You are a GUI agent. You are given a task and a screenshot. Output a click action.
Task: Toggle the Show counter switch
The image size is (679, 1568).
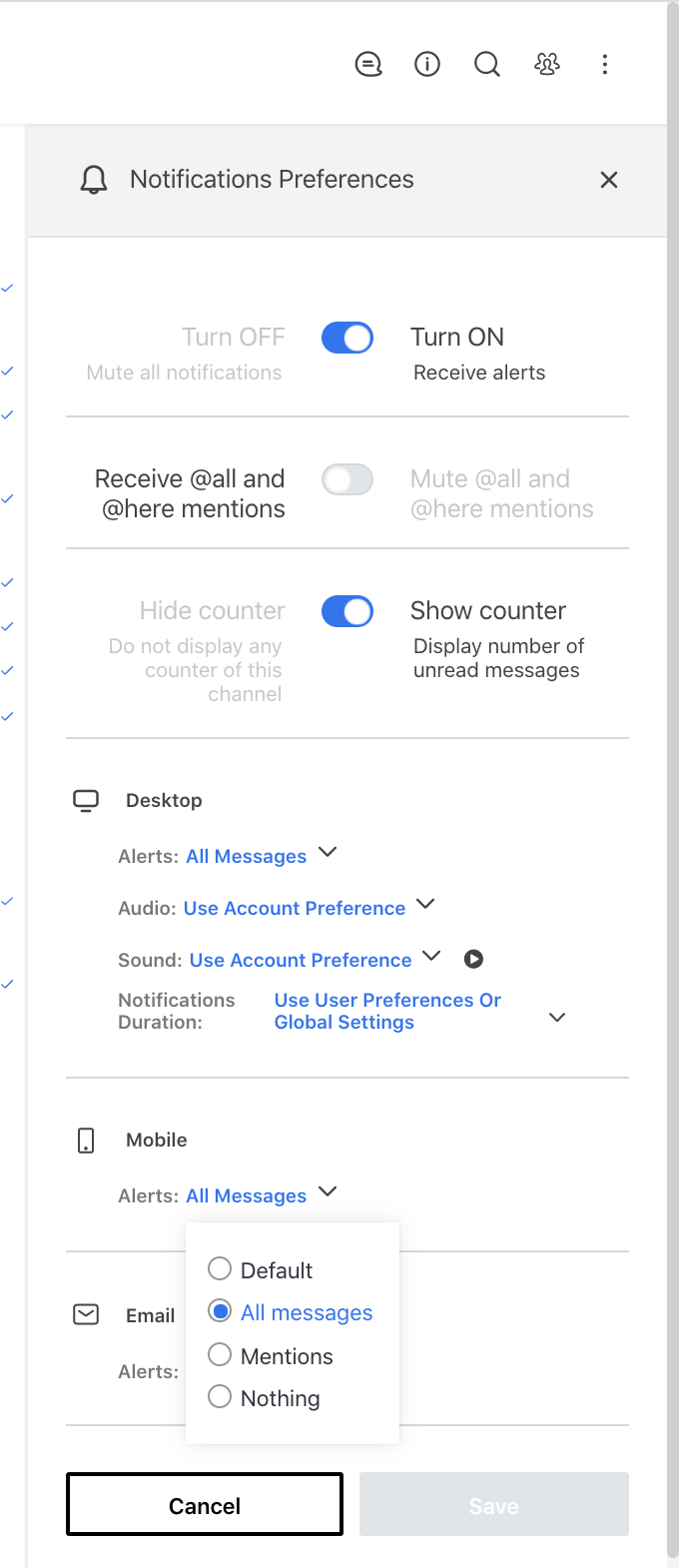pos(347,611)
